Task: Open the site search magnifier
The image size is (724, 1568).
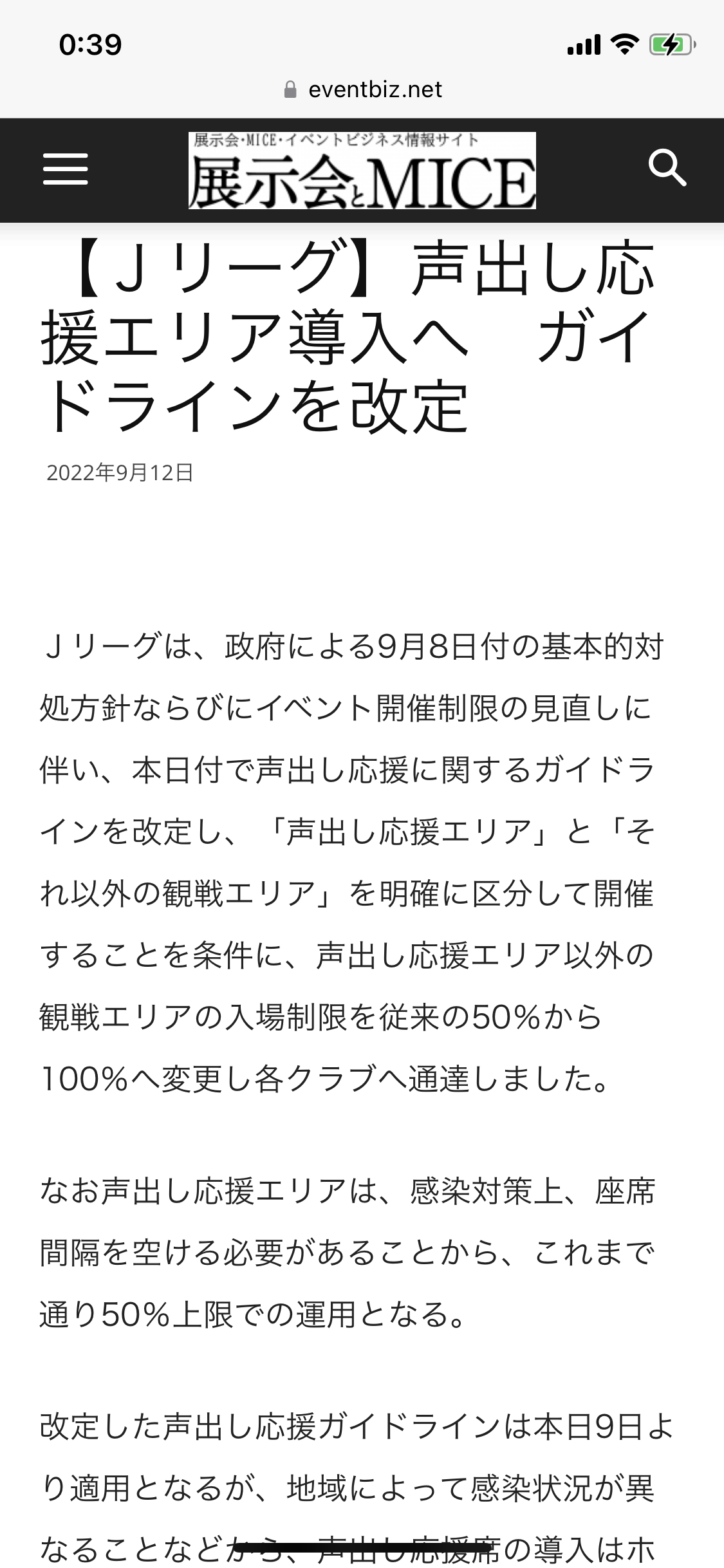Action: click(667, 169)
